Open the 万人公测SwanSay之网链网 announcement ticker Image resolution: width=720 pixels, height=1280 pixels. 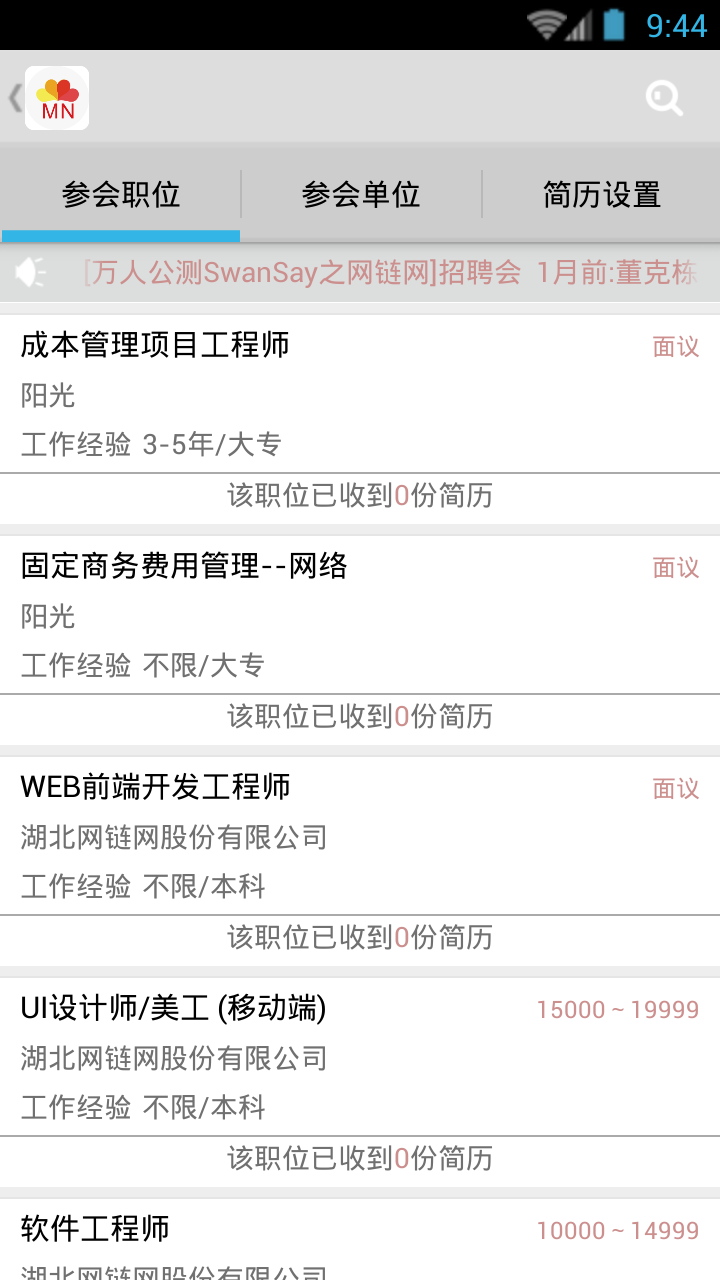(390, 272)
